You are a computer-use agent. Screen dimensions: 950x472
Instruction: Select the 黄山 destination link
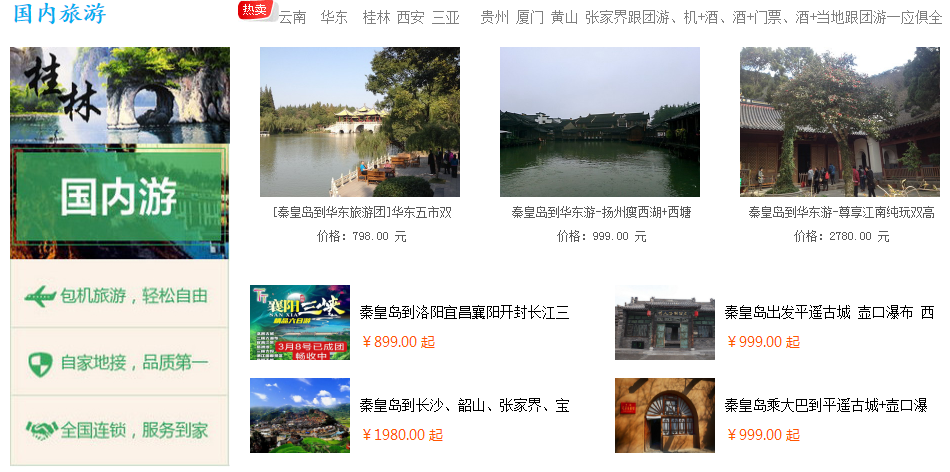pyautogui.click(x=564, y=17)
